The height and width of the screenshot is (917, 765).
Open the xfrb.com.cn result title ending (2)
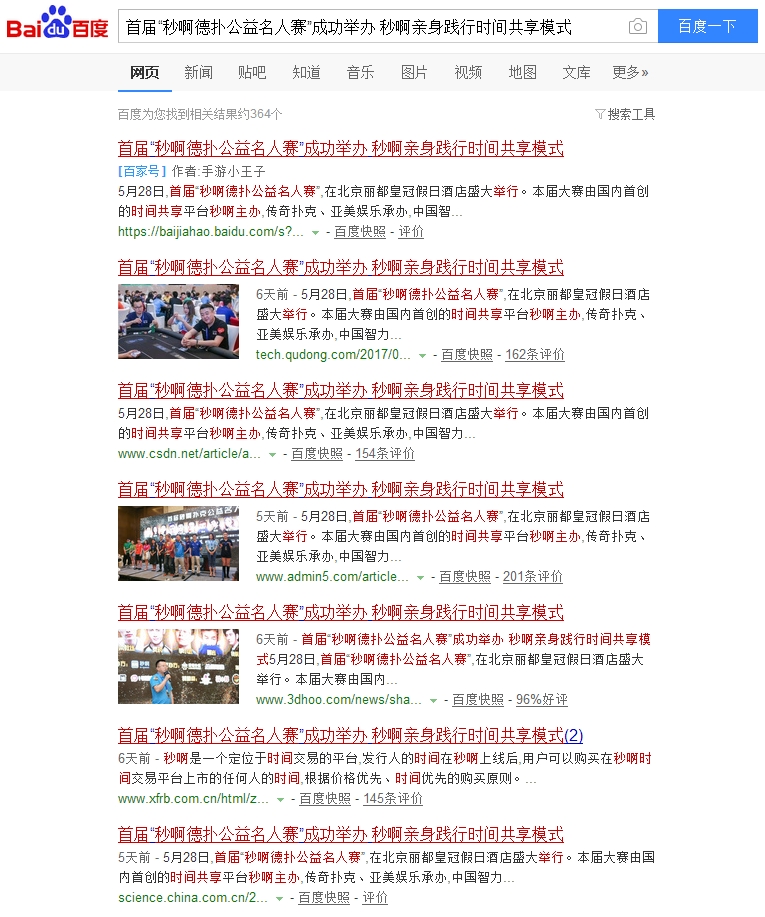tap(350, 735)
